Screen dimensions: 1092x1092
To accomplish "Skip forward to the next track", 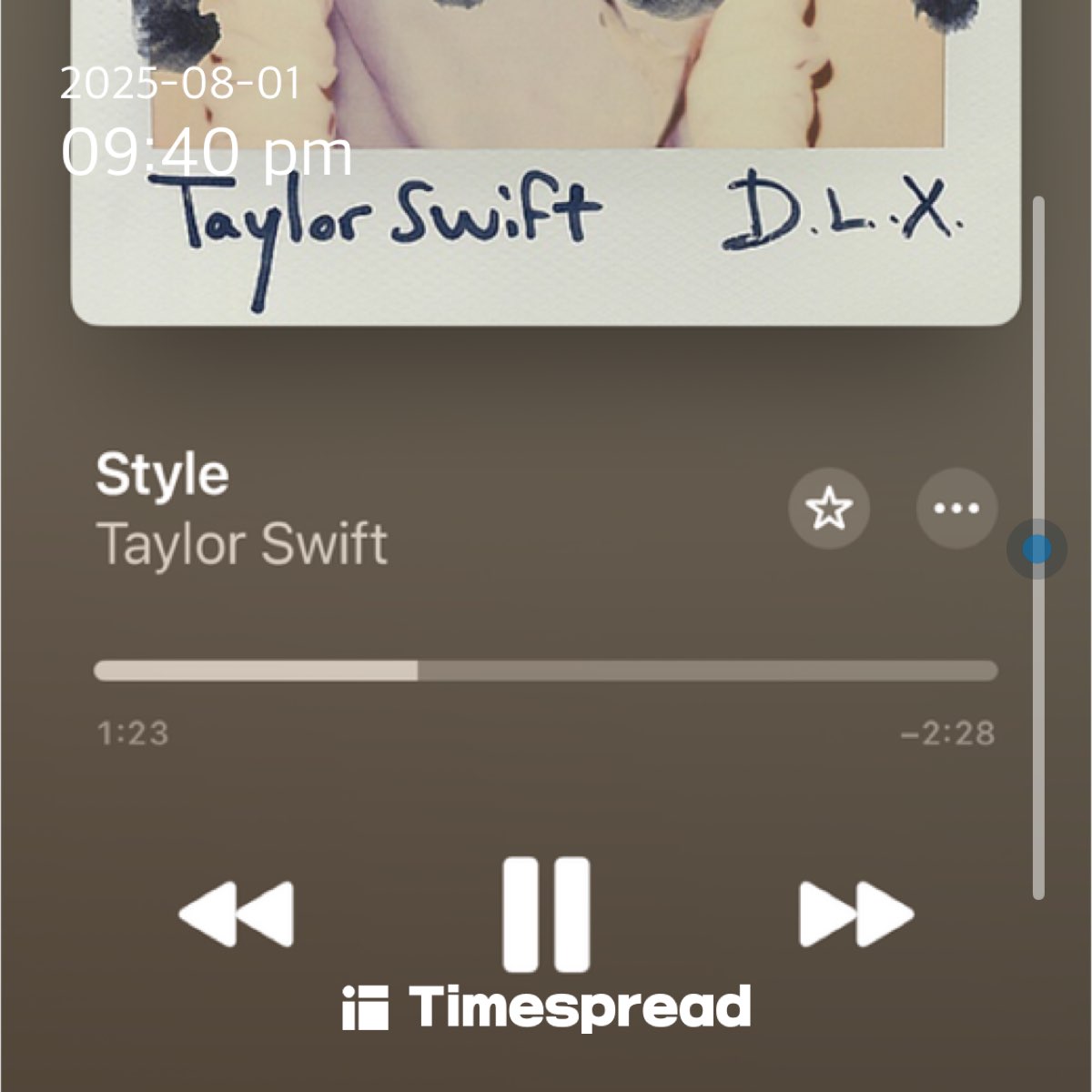I will coord(855,914).
